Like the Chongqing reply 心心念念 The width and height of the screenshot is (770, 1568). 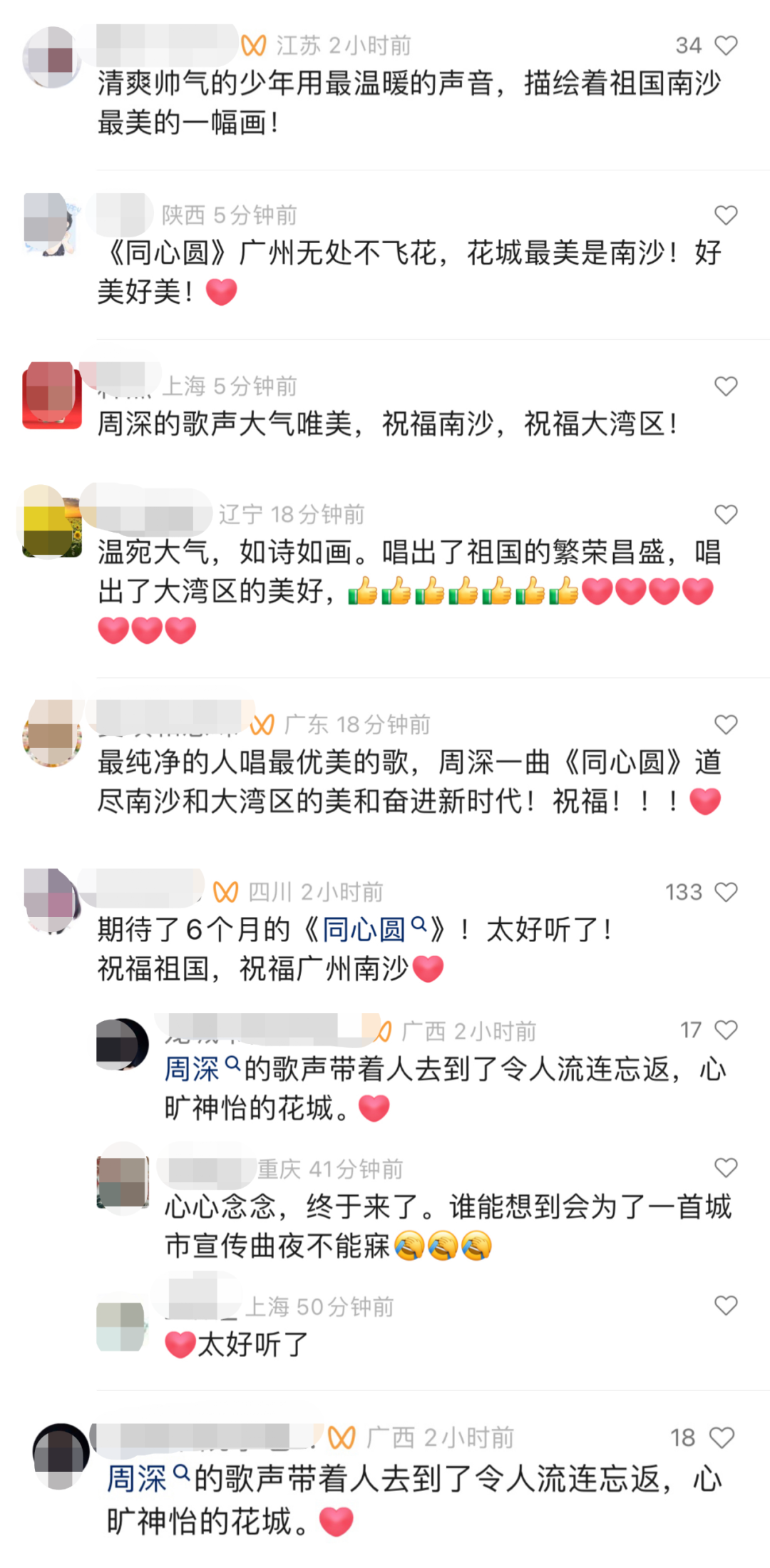(725, 1168)
